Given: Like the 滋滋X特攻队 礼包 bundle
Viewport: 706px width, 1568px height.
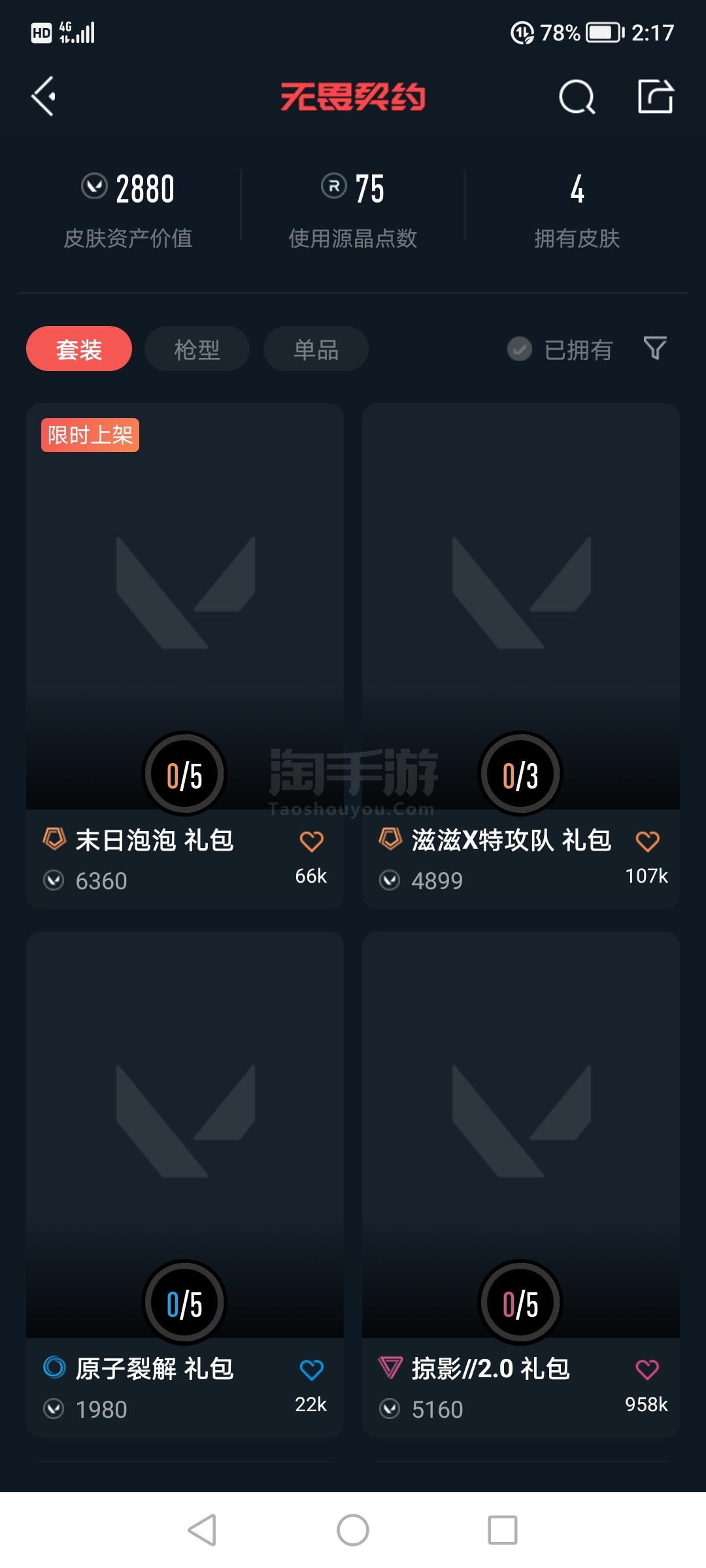Looking at the screenshot, I should pos(647,841).
